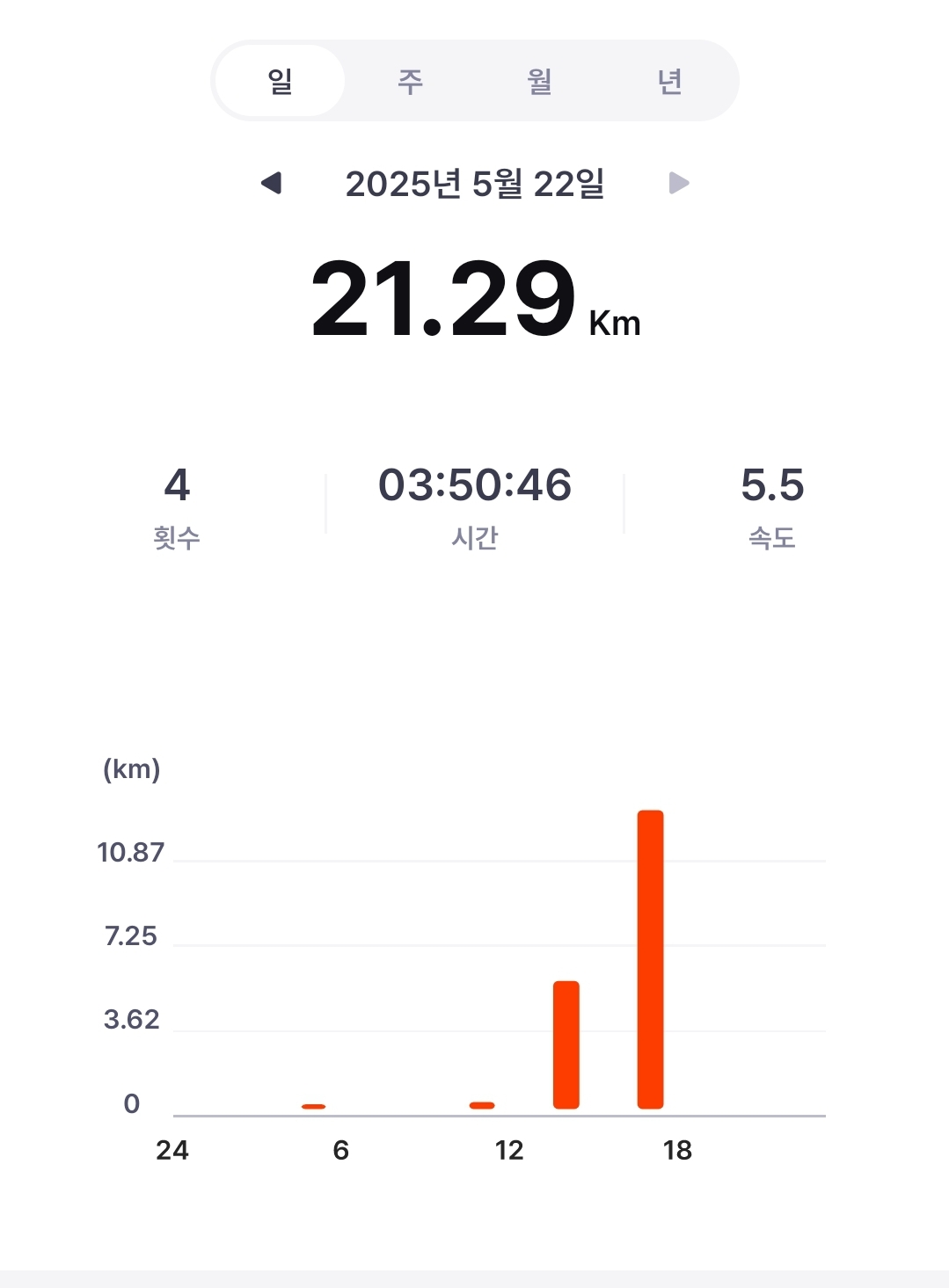Switch to the 월 (month) view

click(539, 81)
